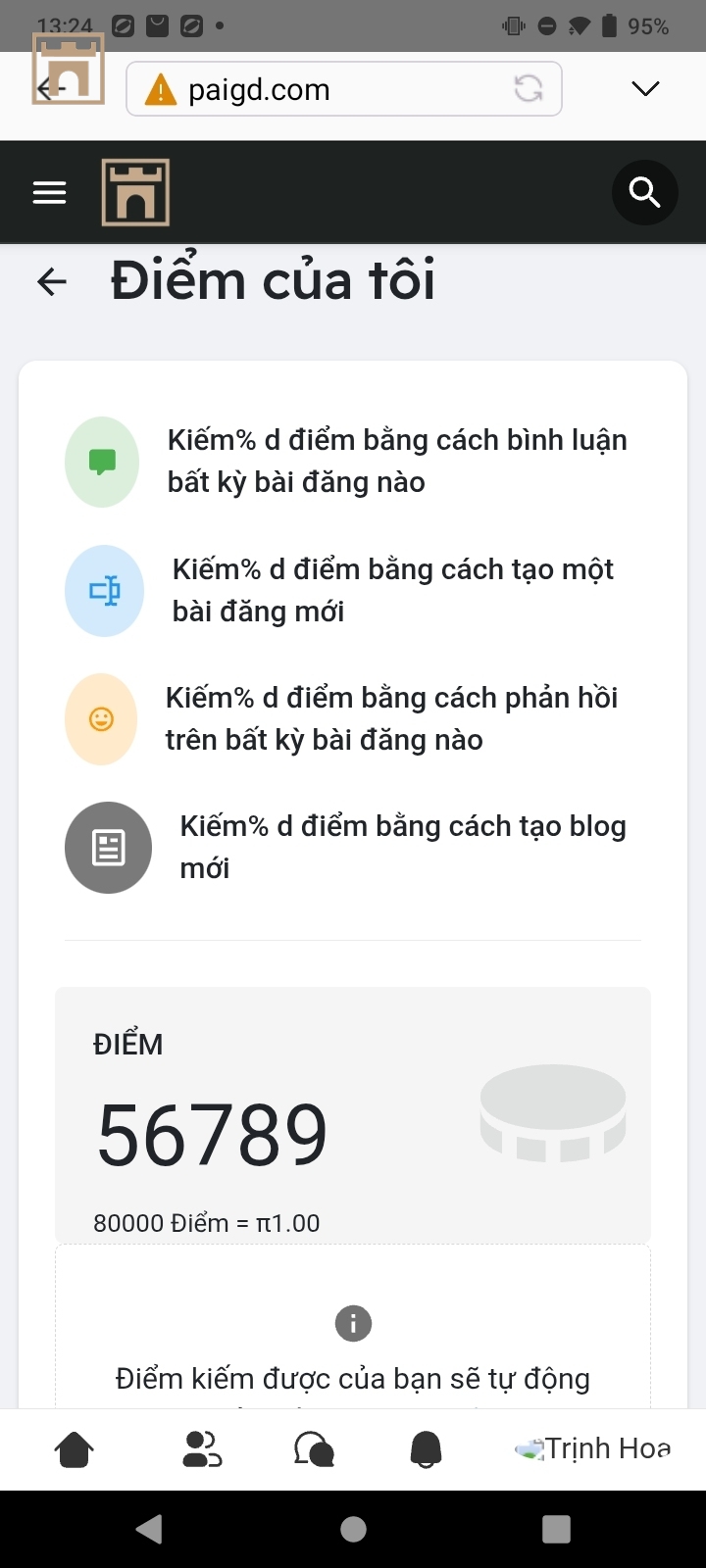Screen dimensions: 706x1568
Task: Reload the page with refresh icon
Action: 529,89
